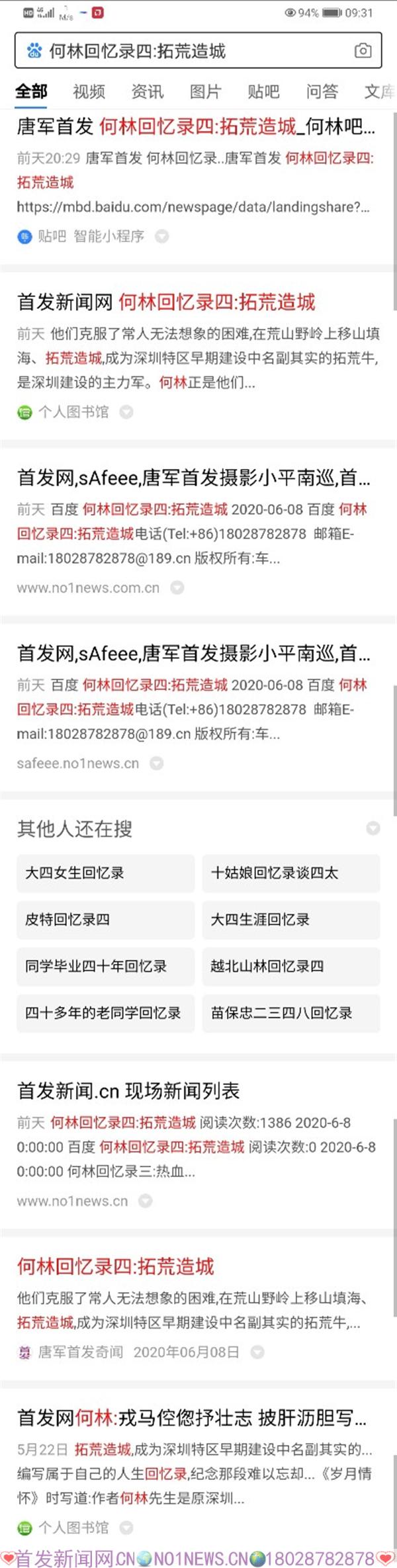Open 首发新闻.cn 现场新闻列表 result
The width and height of the screenshot is (397, 1568).
click(x=128, y=1091)
